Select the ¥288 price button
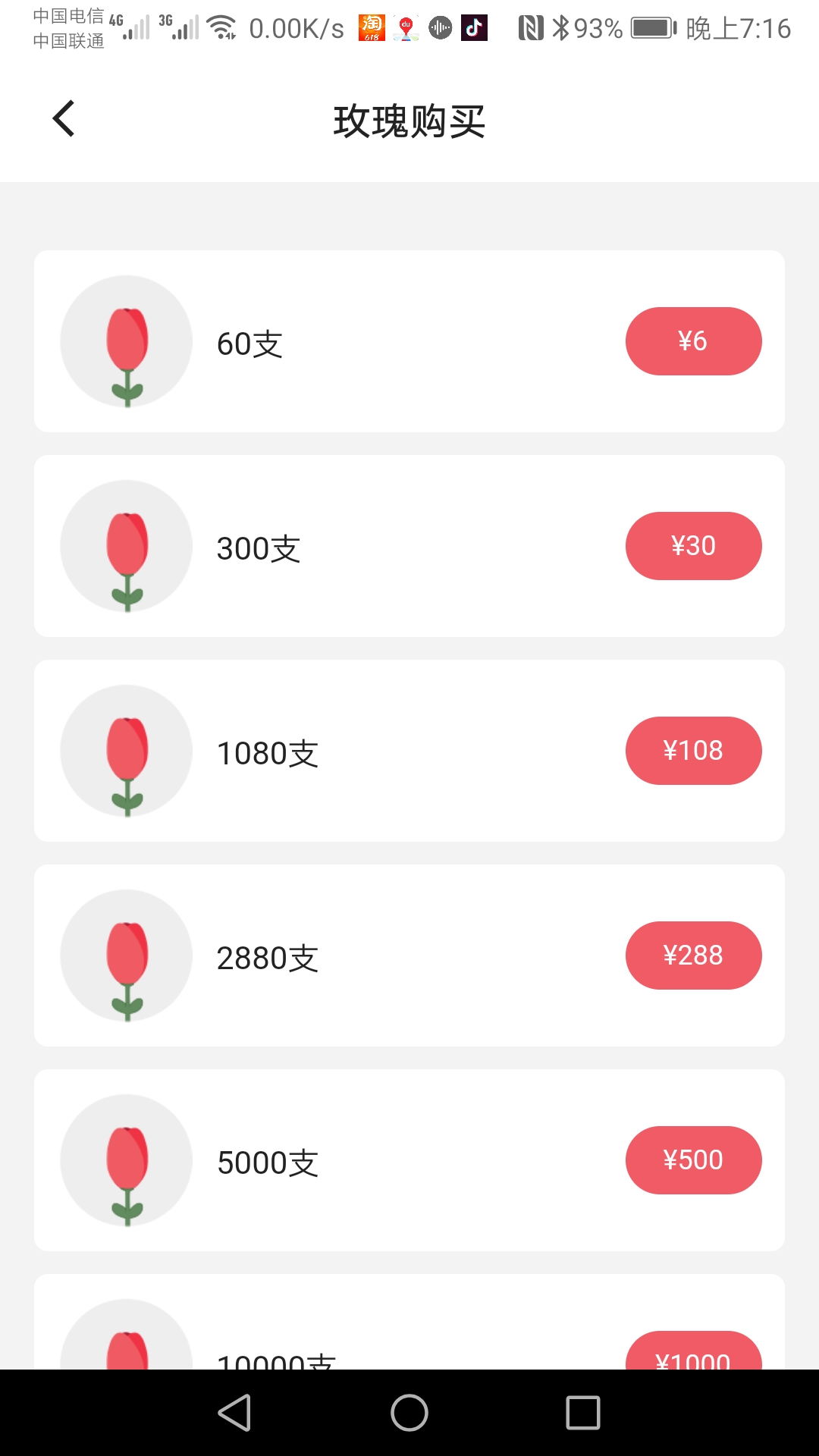819x1456 pixels. pyautogui.click(x=693, y=955)
